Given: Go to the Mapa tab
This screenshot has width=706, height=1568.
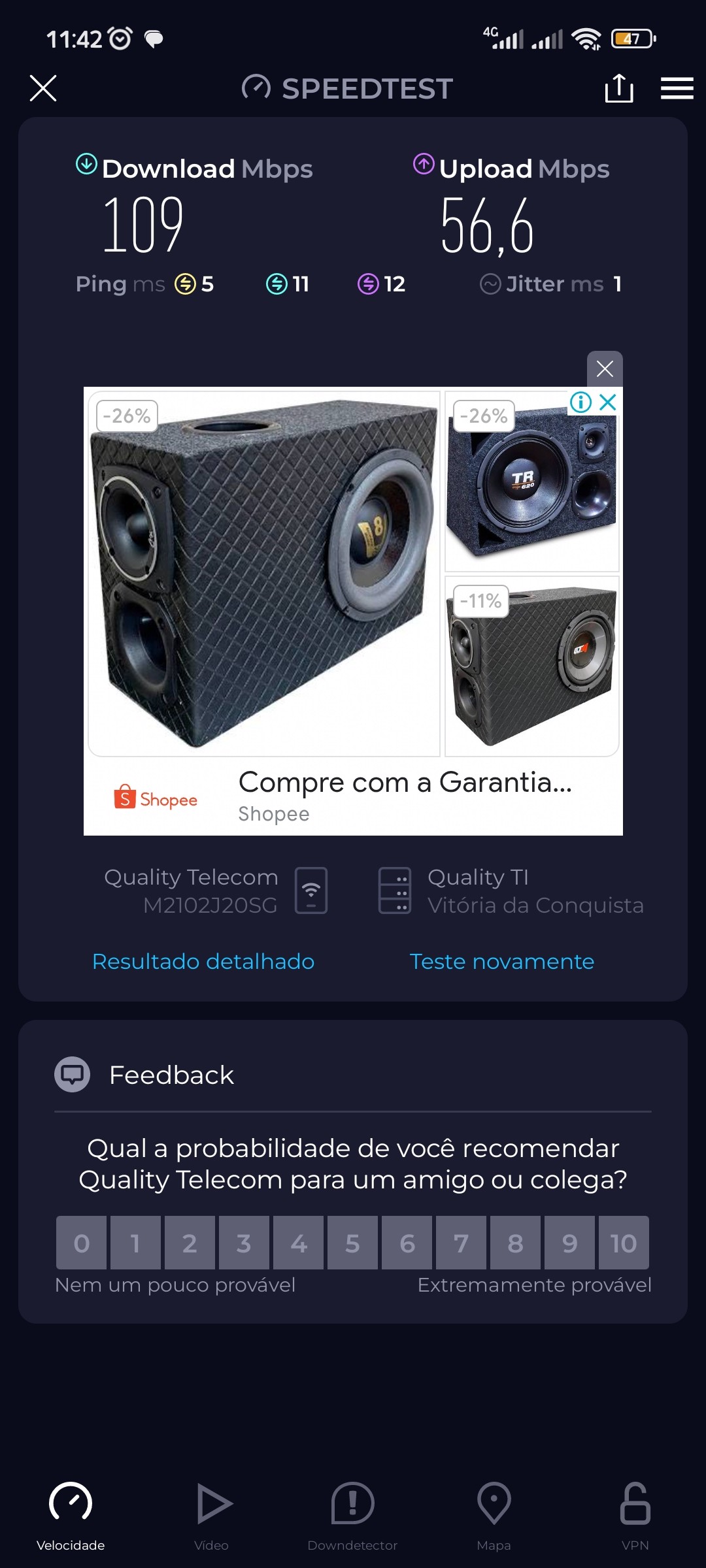Looking at the screenshot, I should click(494, 1516).
